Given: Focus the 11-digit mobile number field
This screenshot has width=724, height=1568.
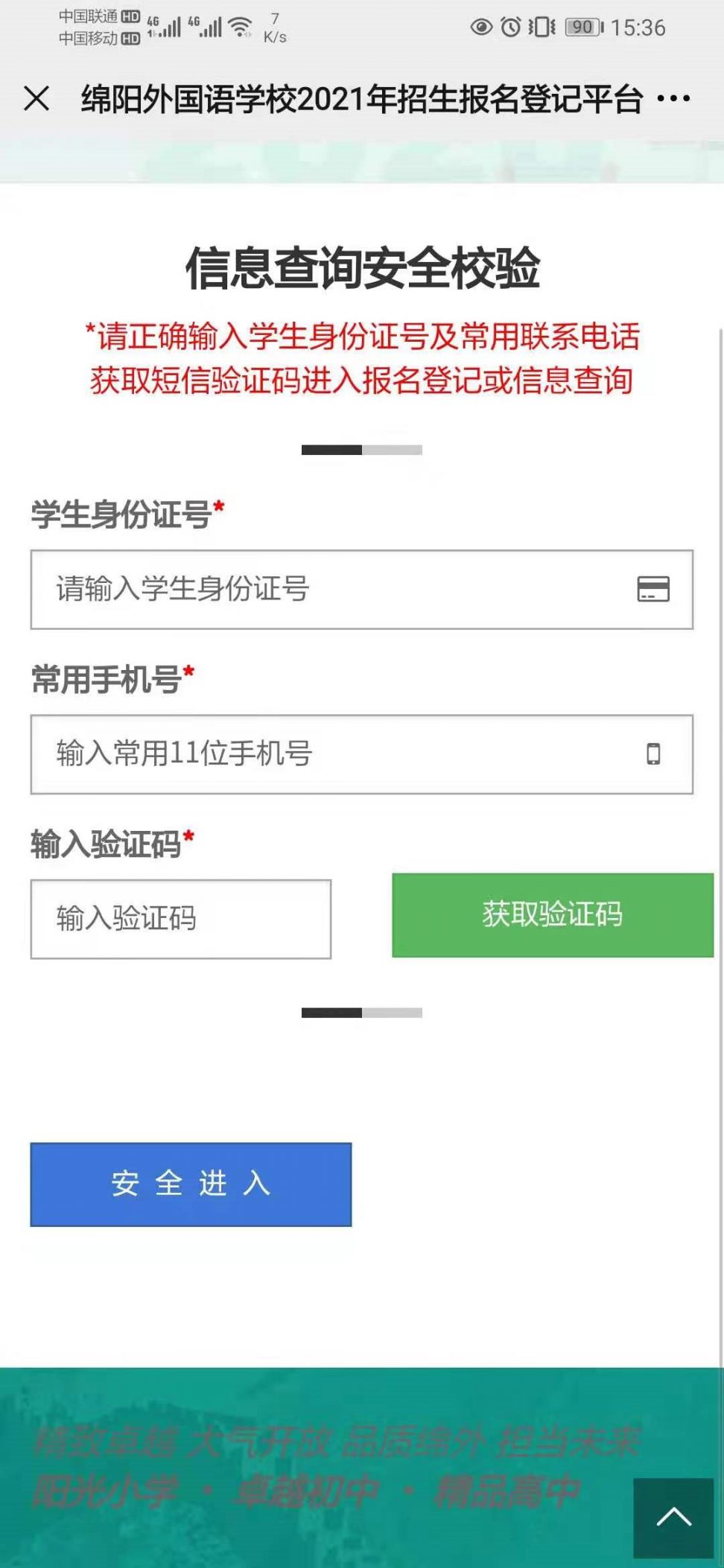Looking at the screenshot, I should click(x=362, y=754).
